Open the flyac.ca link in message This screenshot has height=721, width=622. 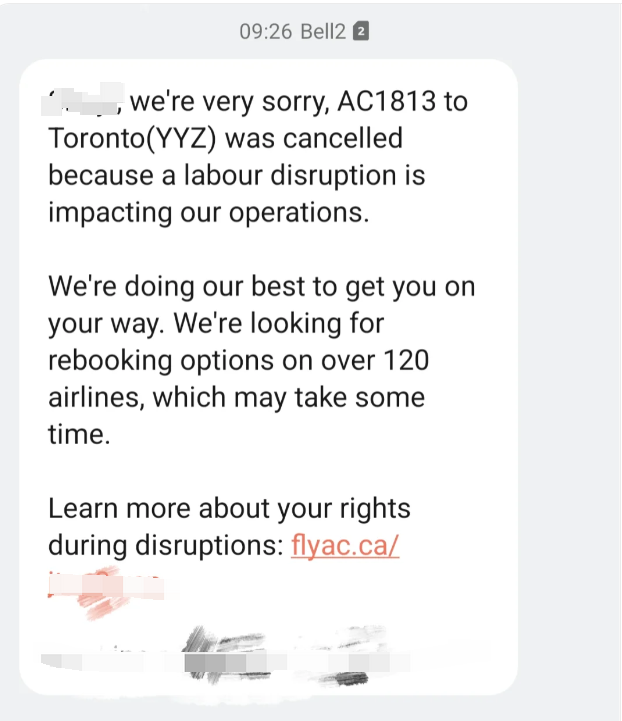pos(345,547)
